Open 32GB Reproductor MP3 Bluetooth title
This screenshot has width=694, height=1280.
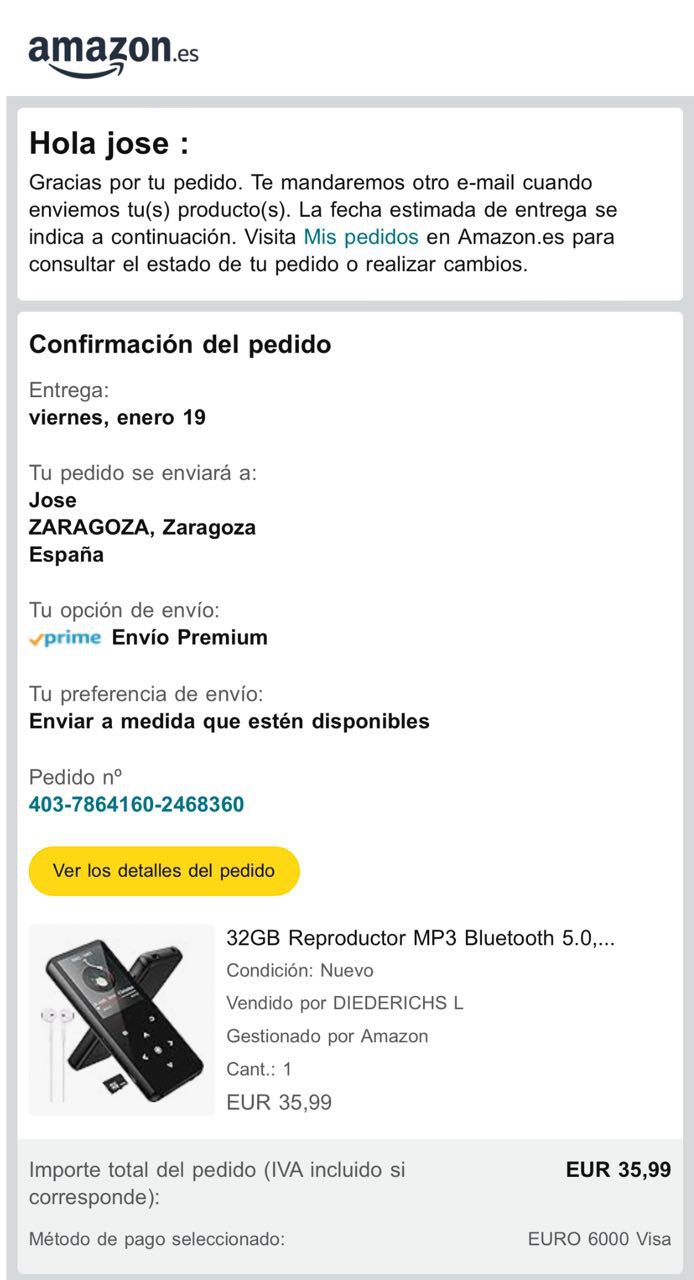coord(420,938)
